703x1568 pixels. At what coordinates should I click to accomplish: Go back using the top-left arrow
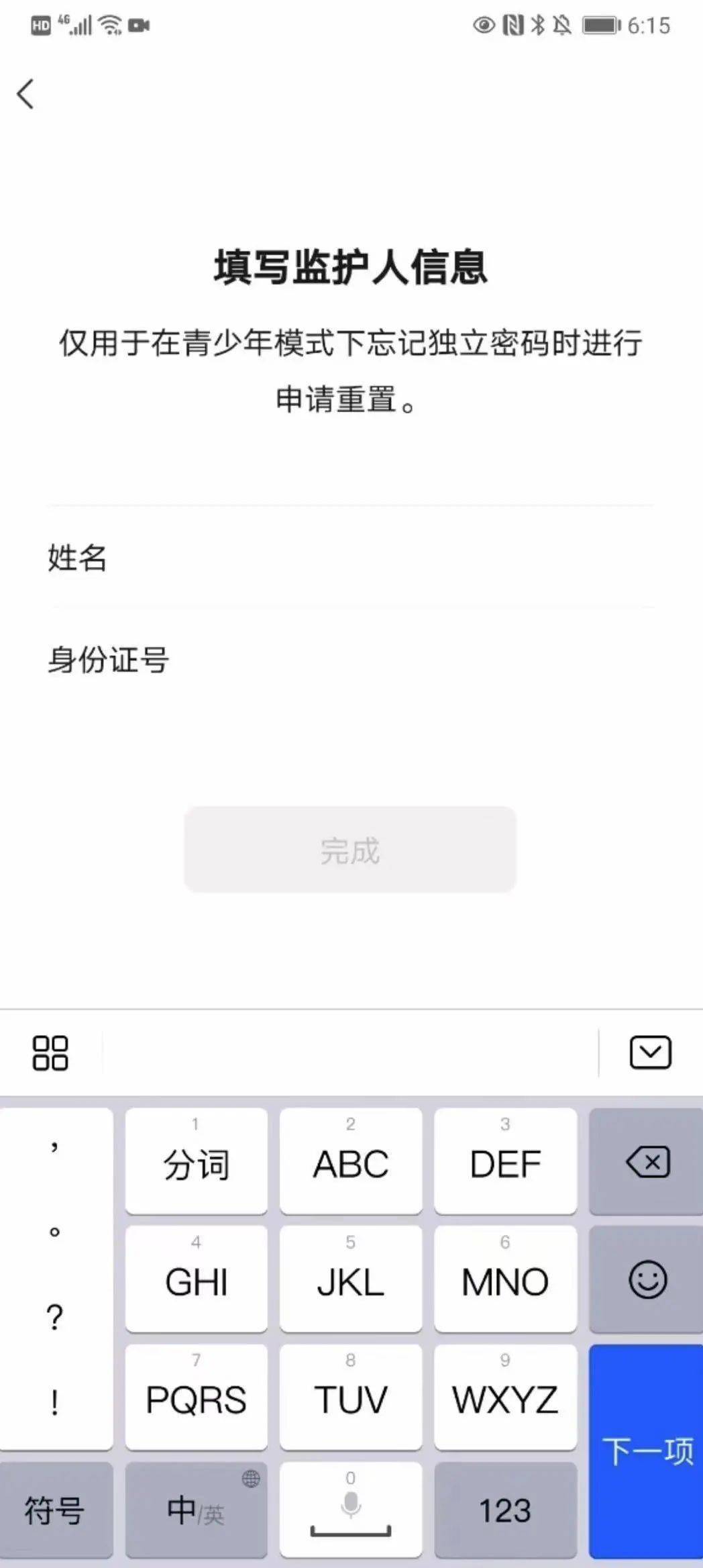pyautogui.click(x=25, y=94)
